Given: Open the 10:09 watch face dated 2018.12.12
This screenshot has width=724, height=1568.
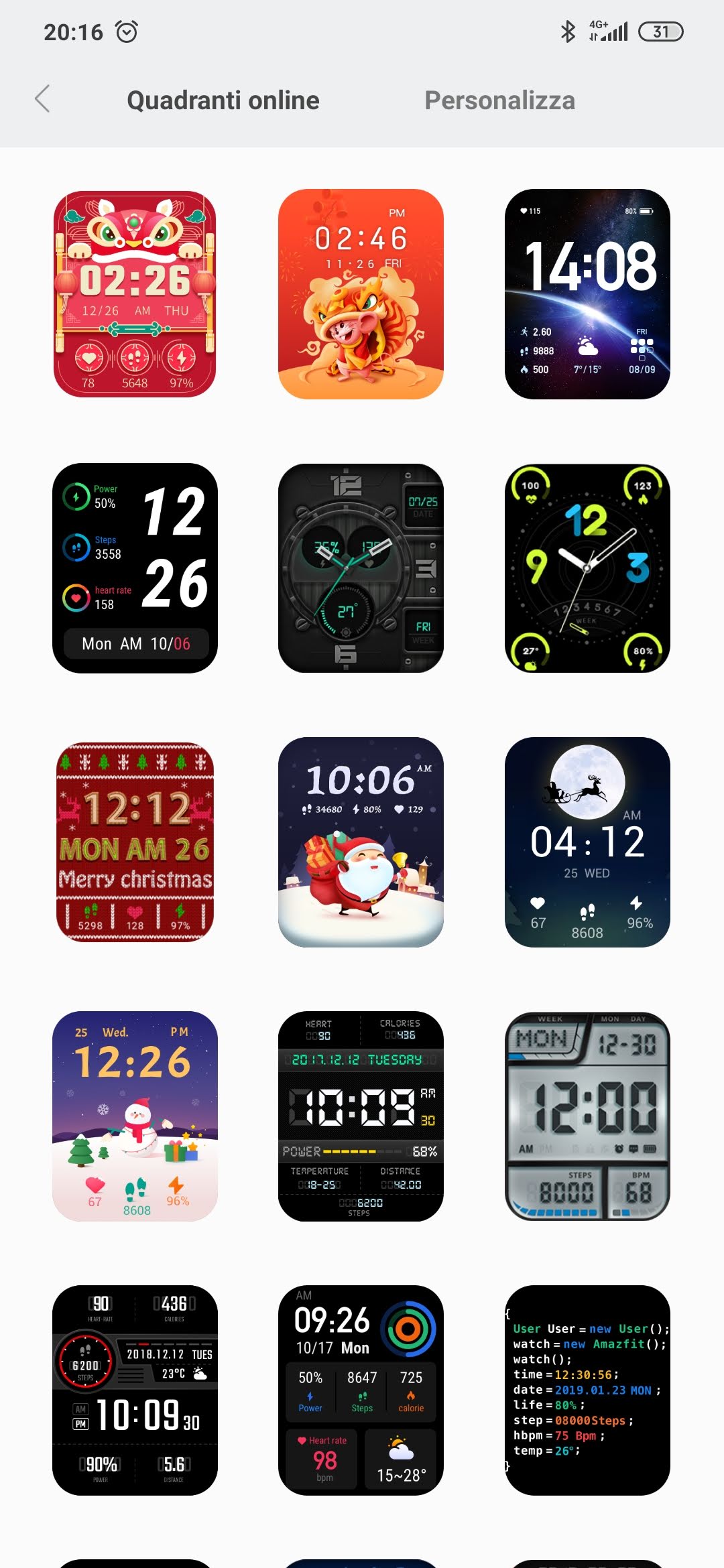Looking at the screenshot, I should point(135,1390).
